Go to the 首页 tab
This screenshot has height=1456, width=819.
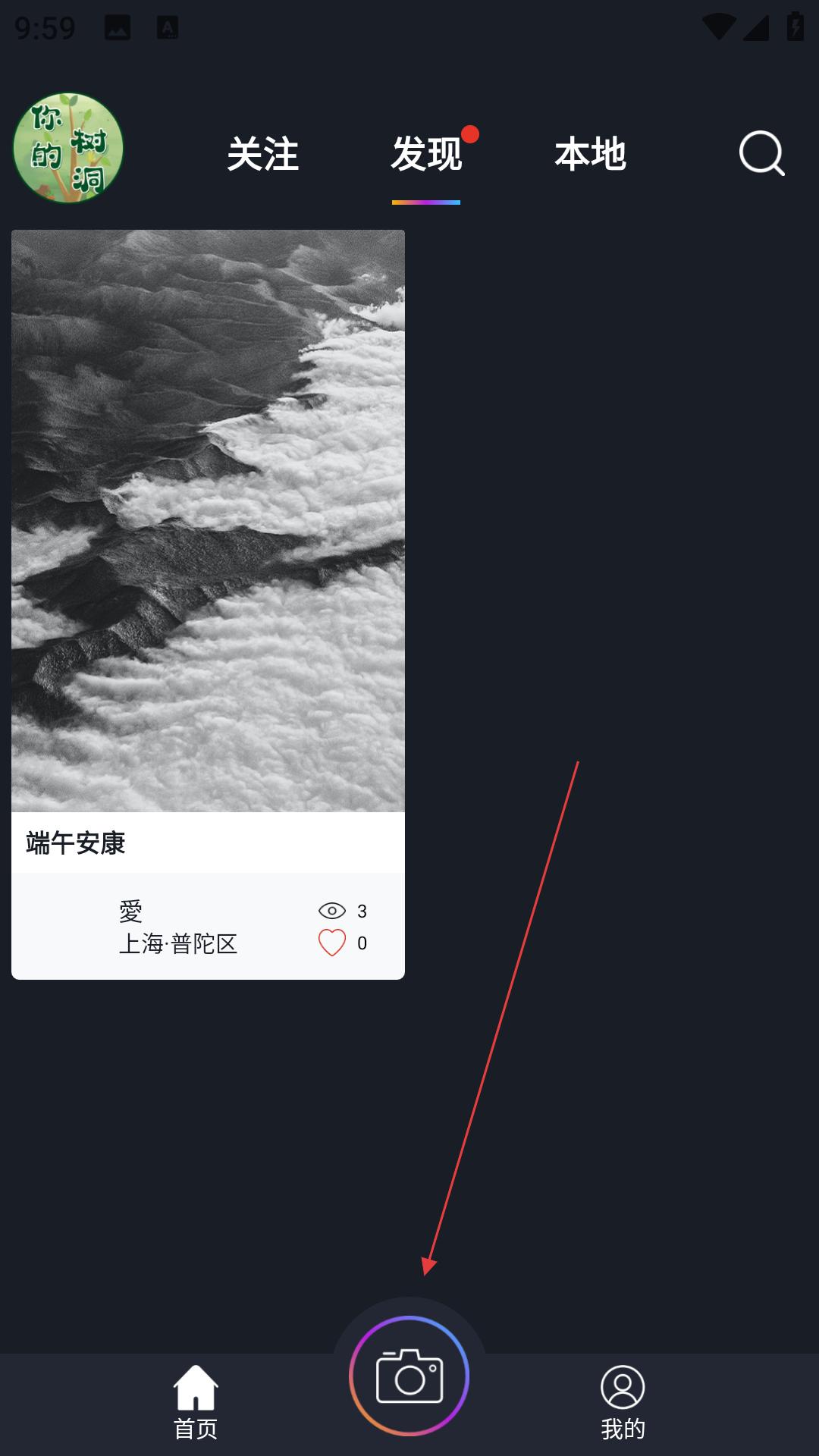(x=196, y=1403)
